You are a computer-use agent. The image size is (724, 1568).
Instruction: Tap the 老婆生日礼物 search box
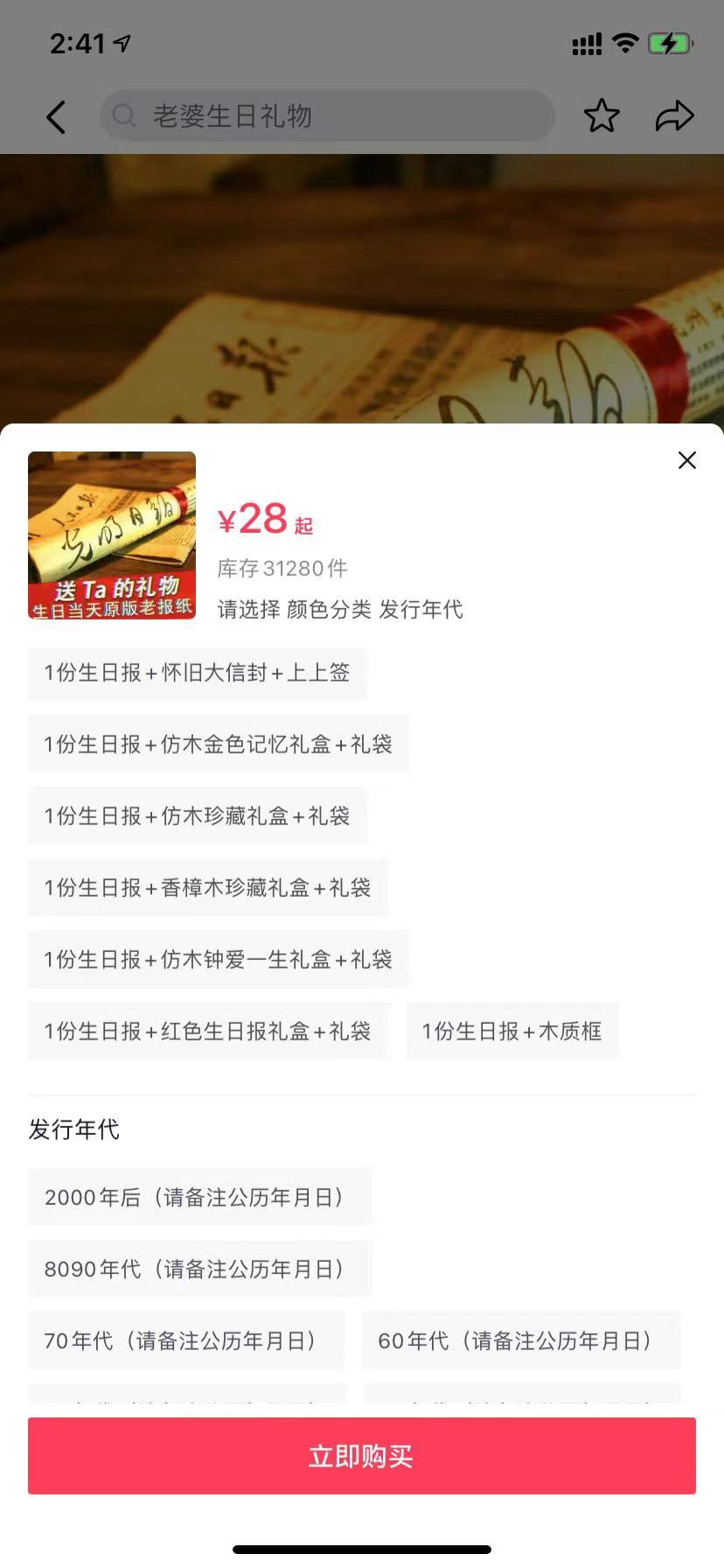(327, 115)
